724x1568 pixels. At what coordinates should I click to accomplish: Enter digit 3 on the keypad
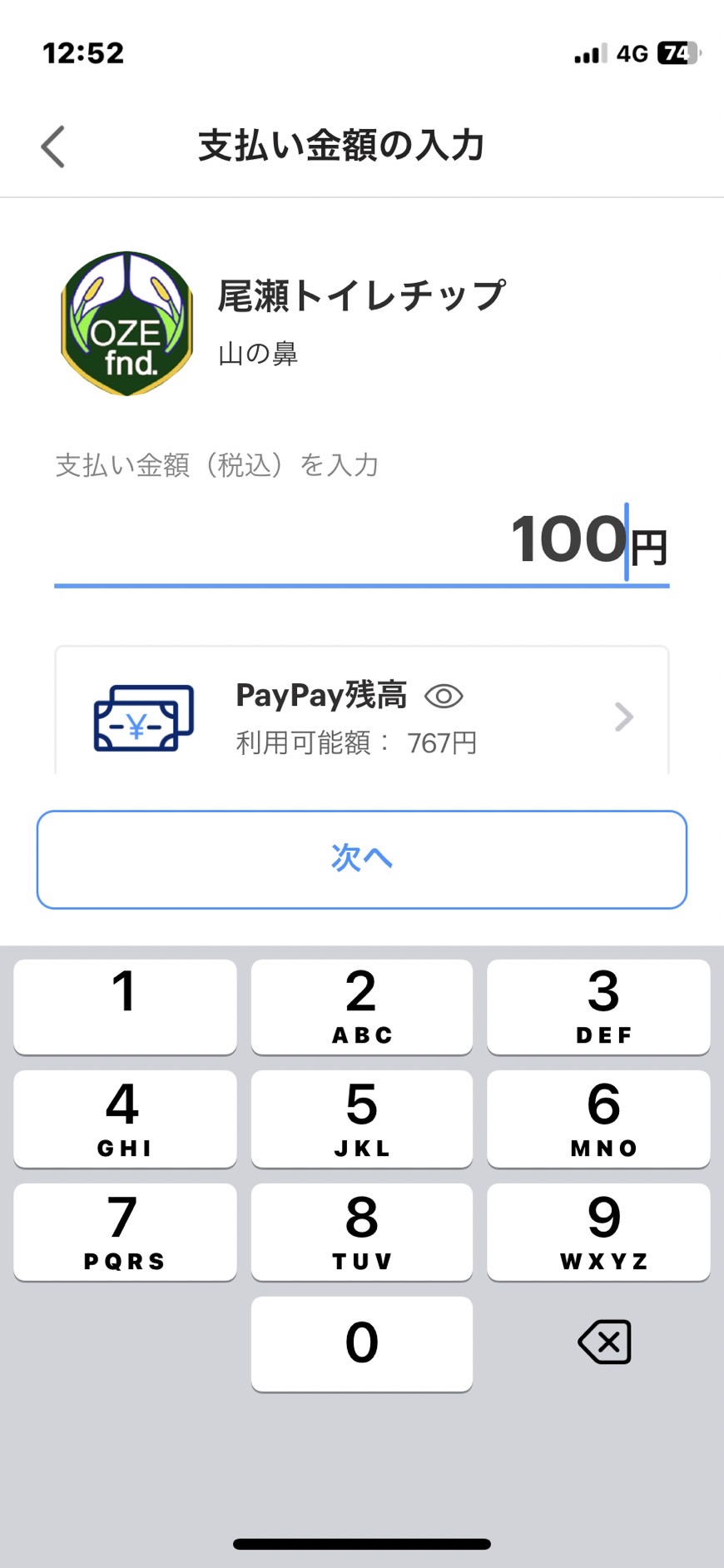click(599, 1006)
